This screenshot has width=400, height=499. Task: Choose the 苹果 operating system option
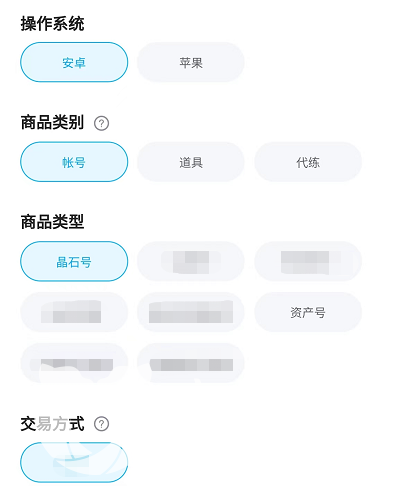(191, 62)
